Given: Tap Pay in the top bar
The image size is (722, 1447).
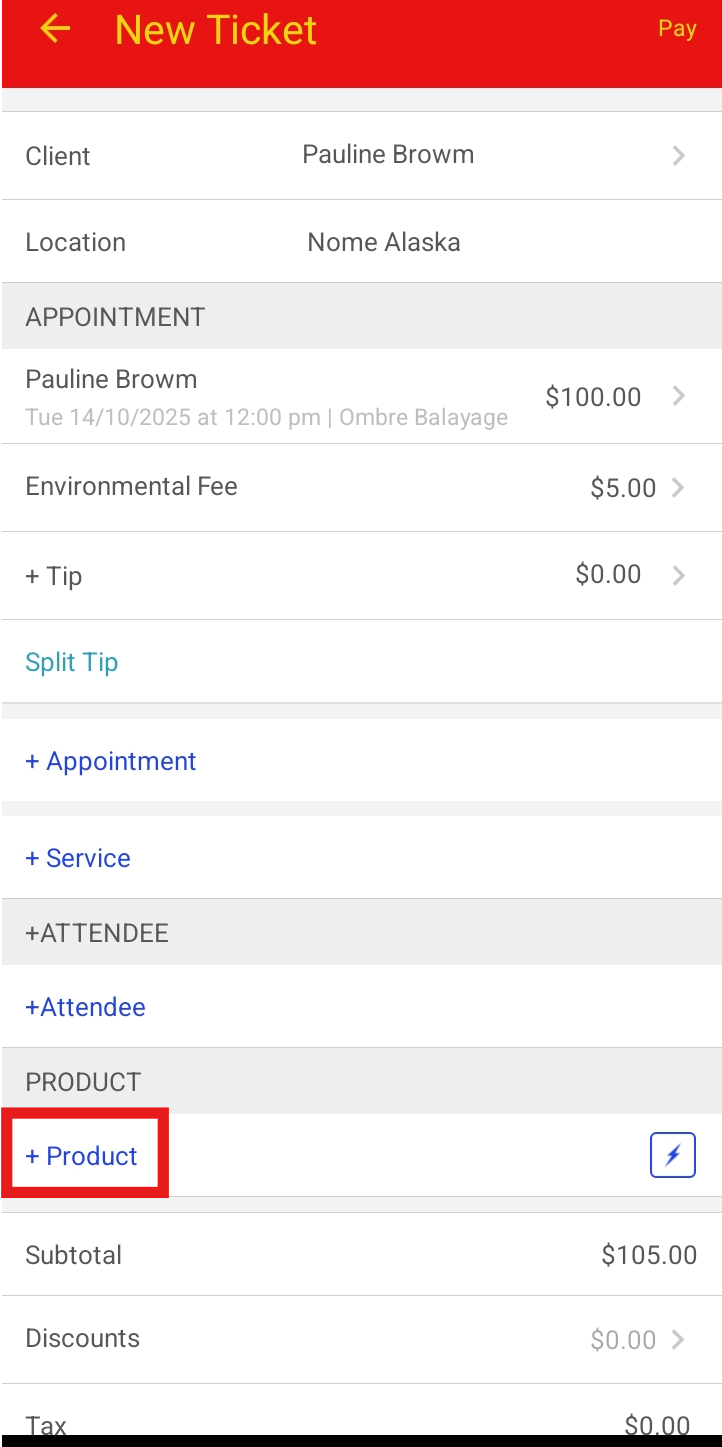Looking at the screenshot, I should (676, 29).
